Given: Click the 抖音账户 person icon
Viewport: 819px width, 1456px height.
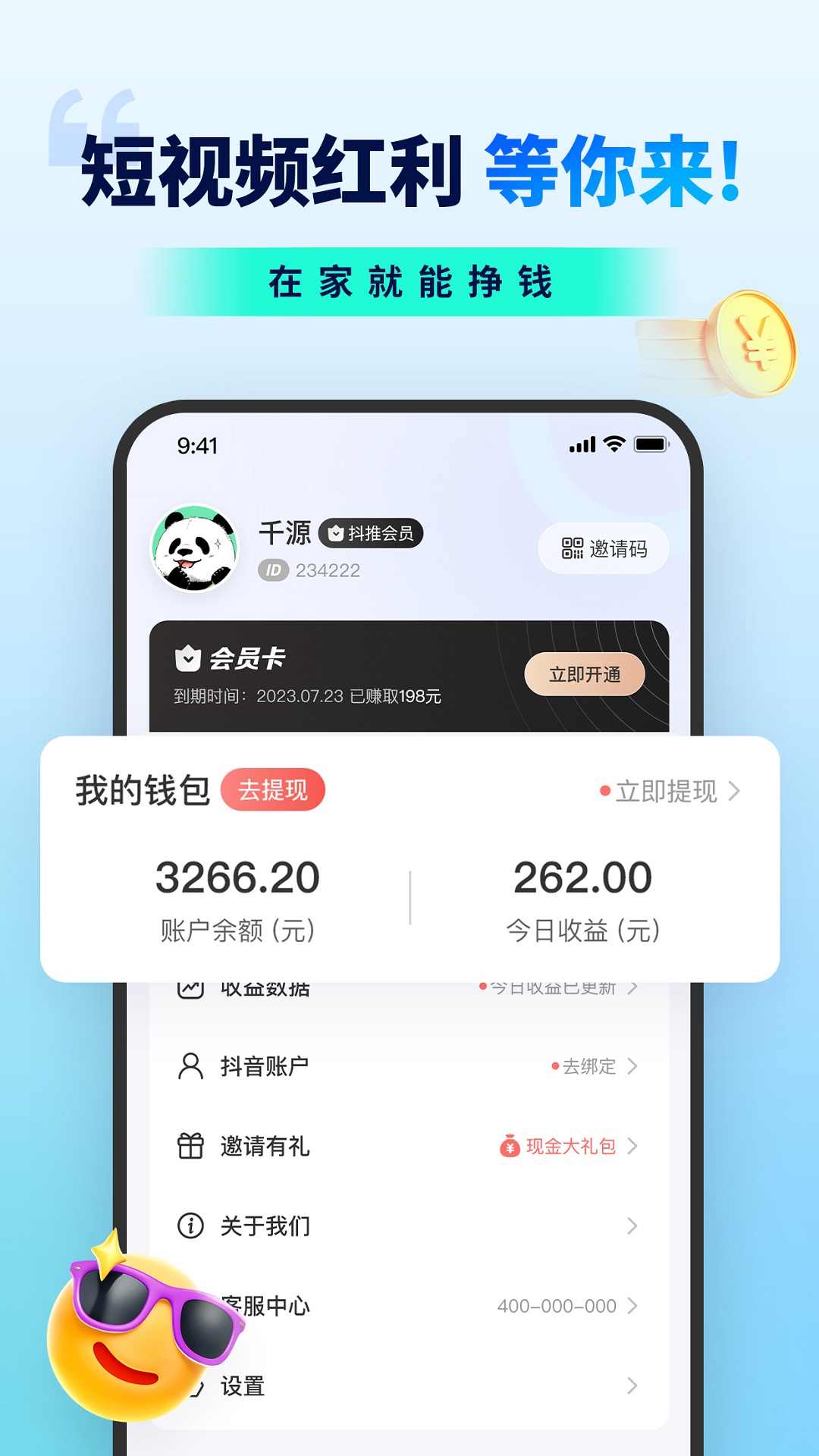Looking at the screenshot, I should coord(191,1065).
